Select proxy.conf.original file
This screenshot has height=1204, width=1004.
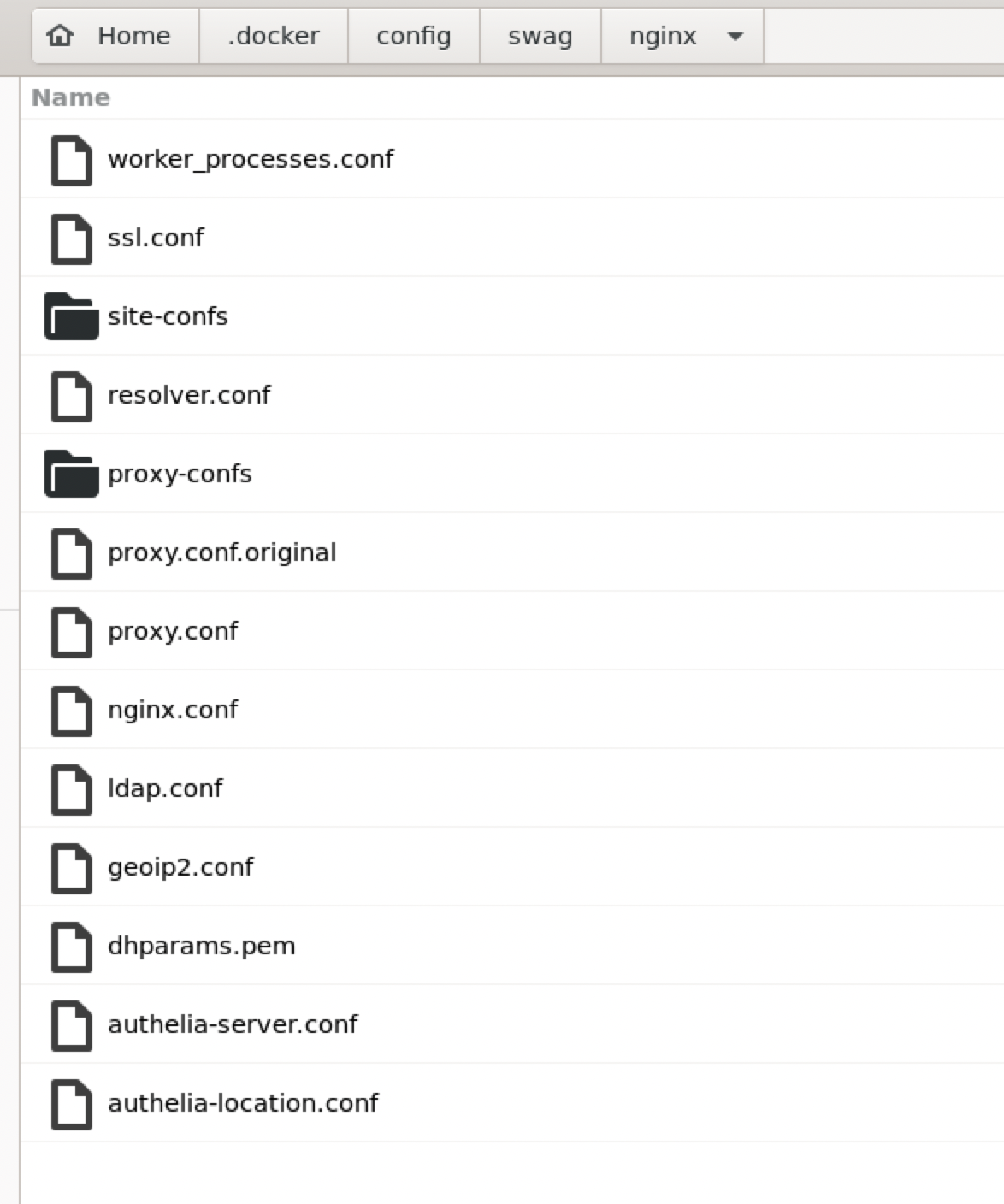click(511, 552)
